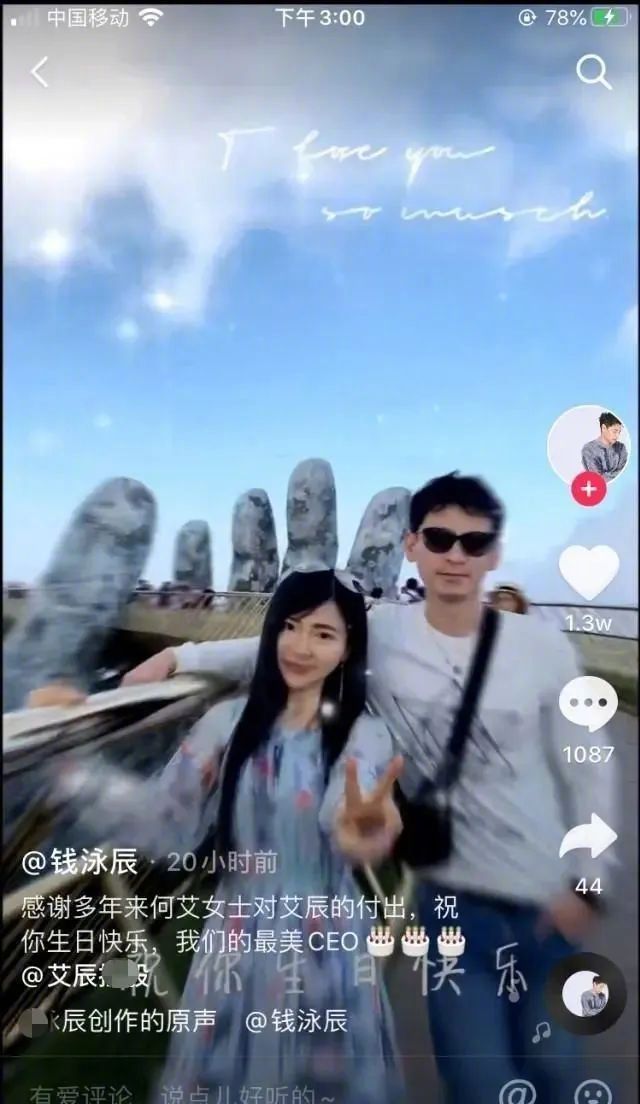Viewport: 640px width, 1104px height.
Task: Open the creator's profile avatar
Action: click(589, 443)
